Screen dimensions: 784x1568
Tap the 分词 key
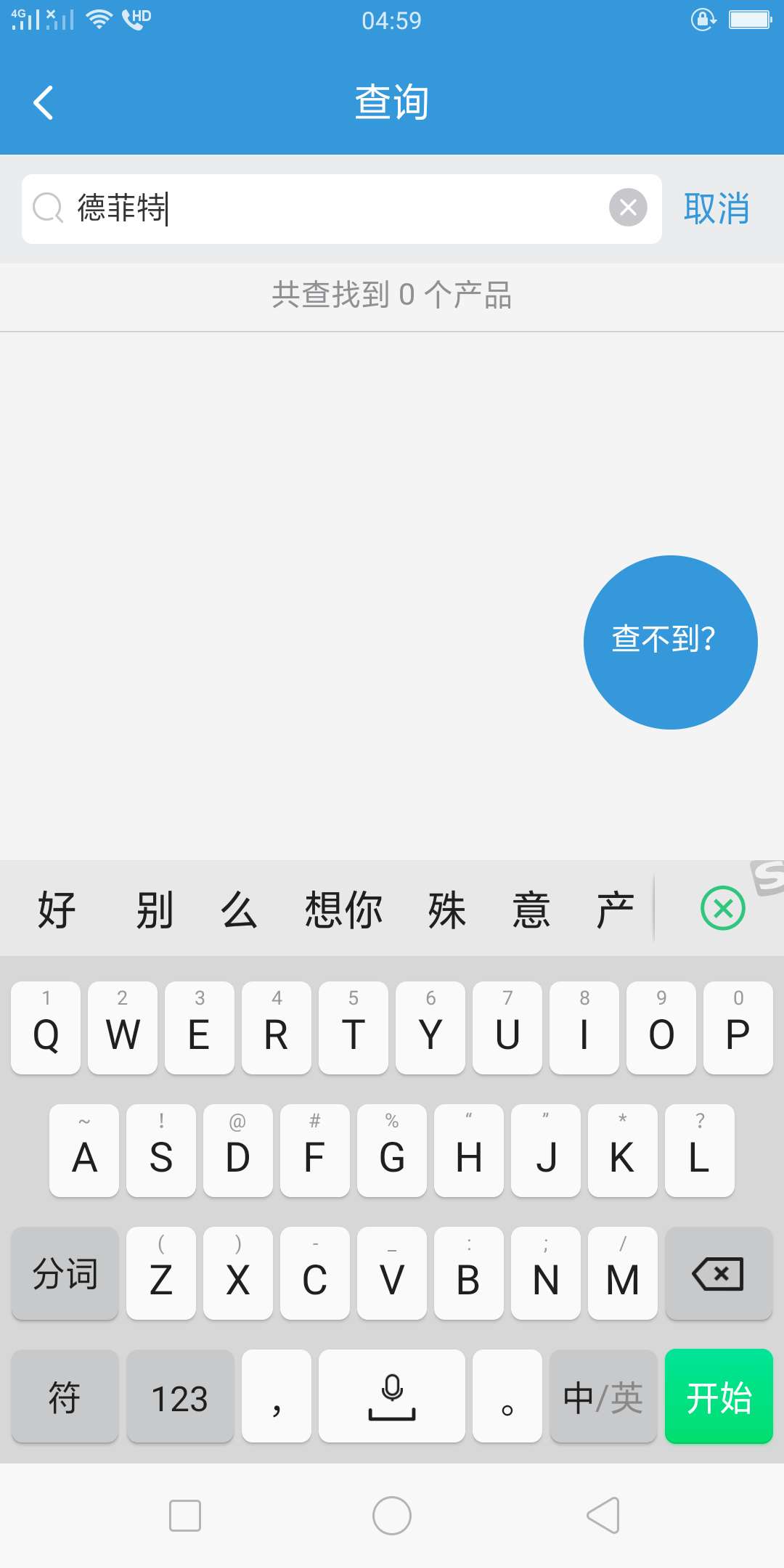tap(65, 1273)
